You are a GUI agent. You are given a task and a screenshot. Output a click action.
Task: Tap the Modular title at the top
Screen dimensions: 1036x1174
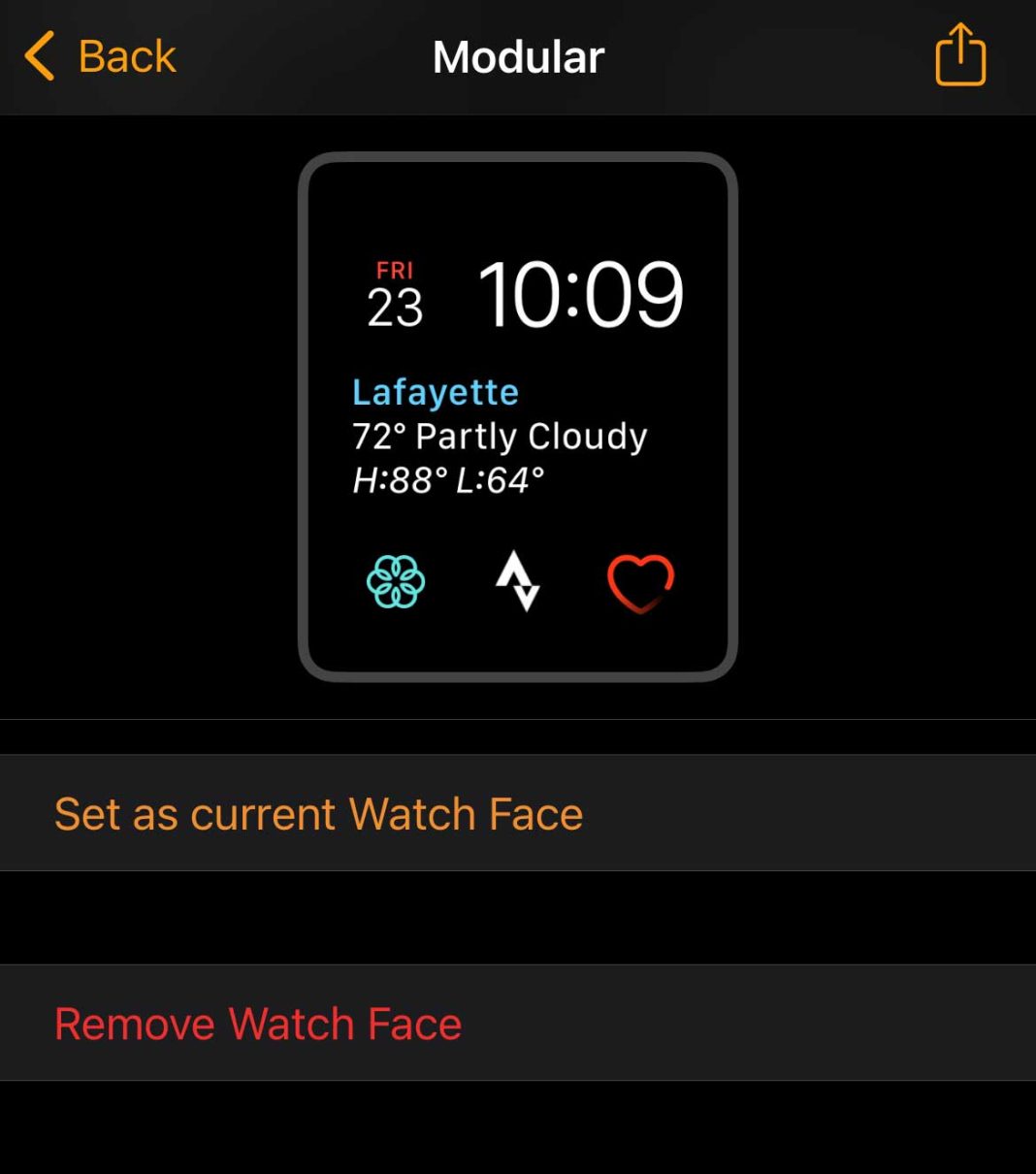click(x=517, y=55)
